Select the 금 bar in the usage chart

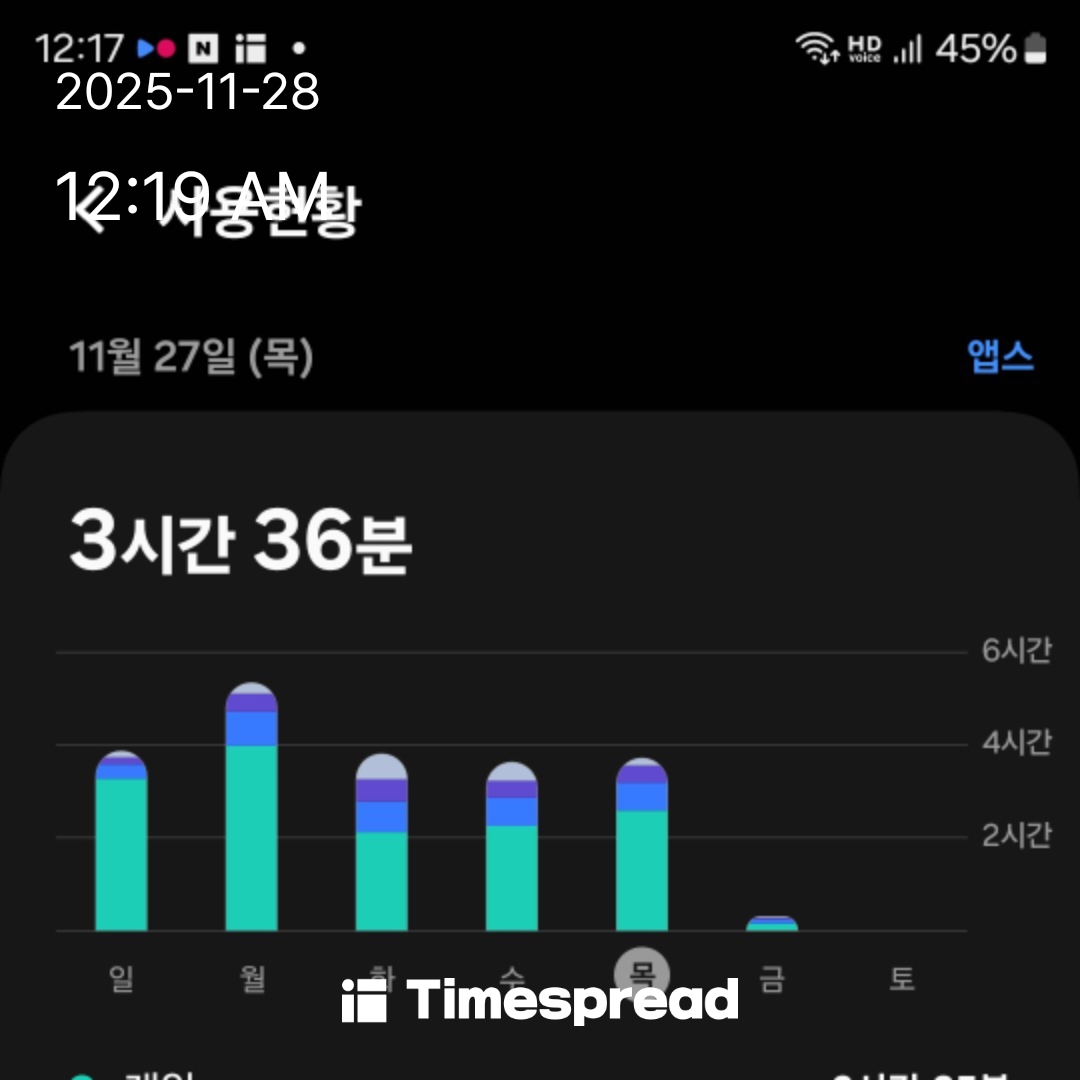point(772,924)
